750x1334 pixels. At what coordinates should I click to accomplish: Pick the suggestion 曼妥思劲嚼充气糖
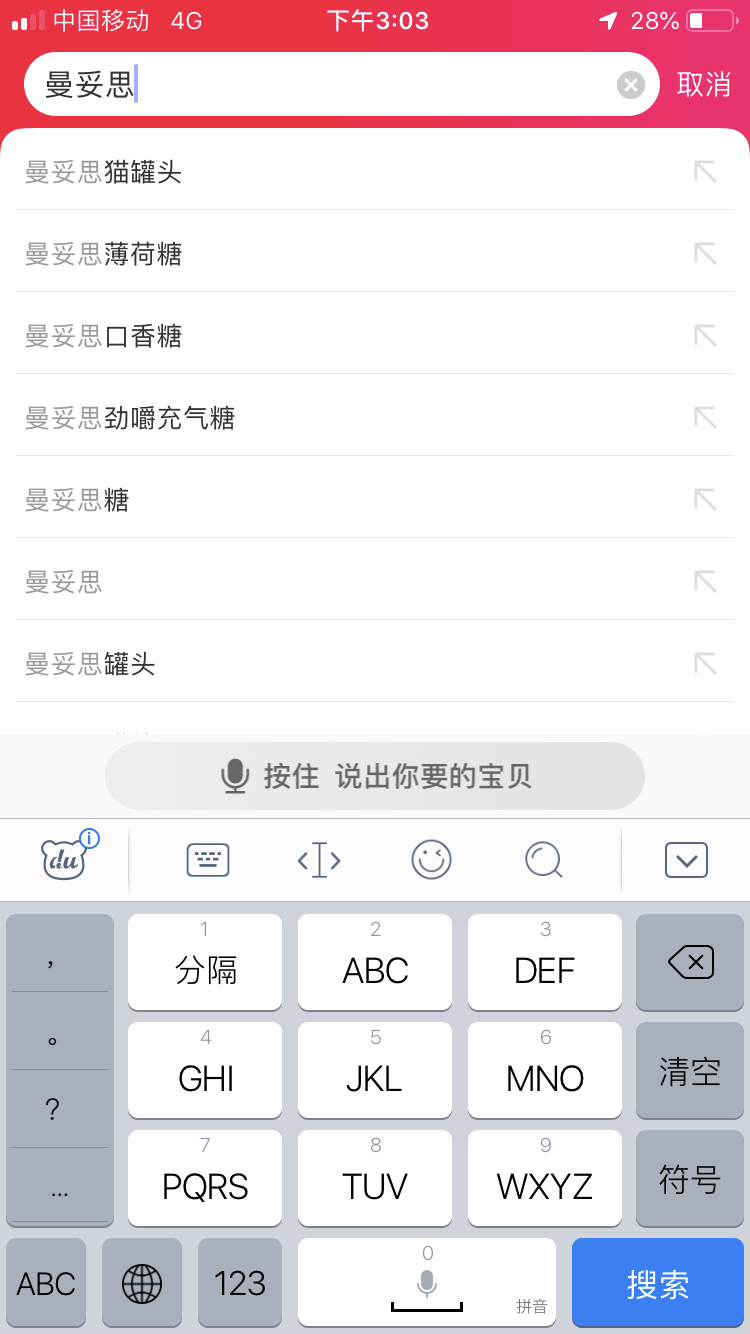(130, 418)
